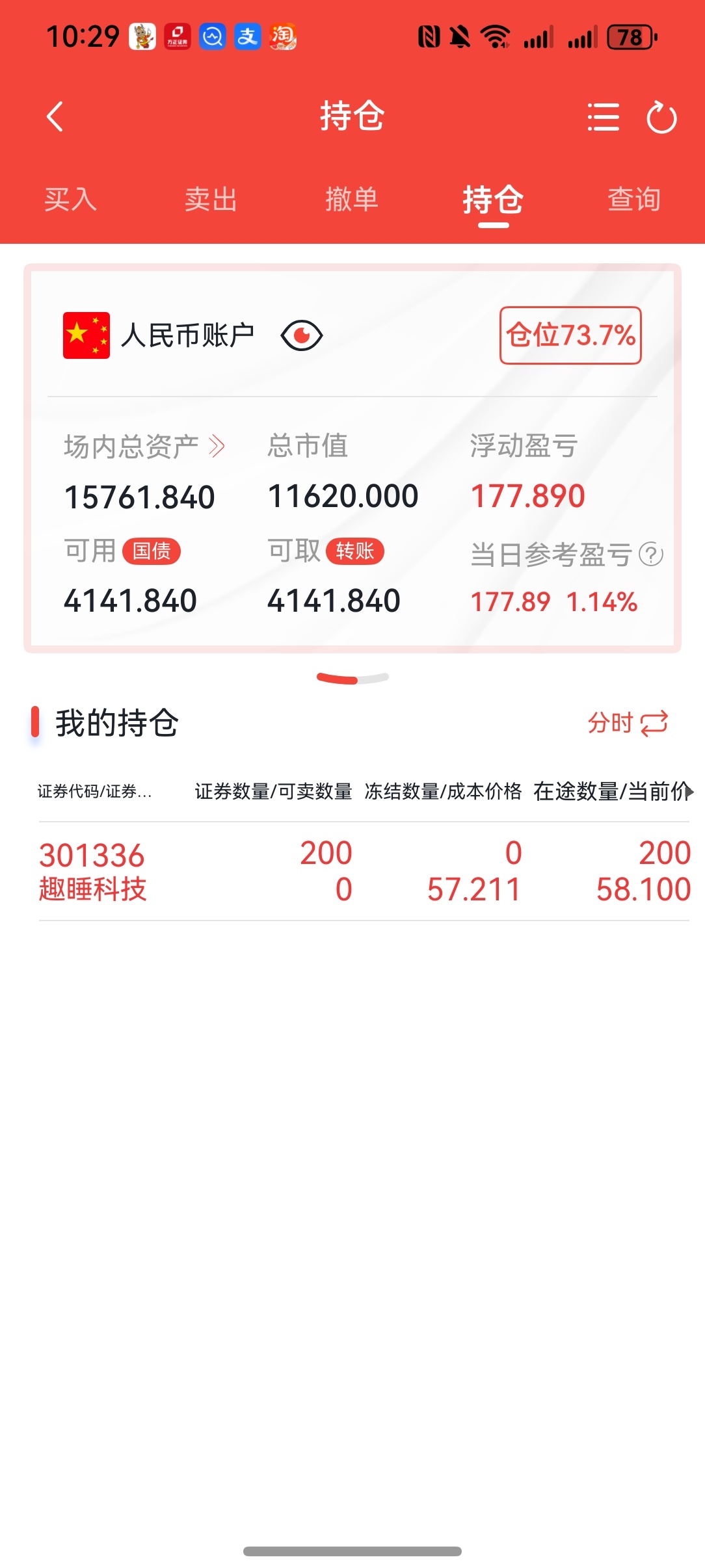Hide account amounts with the eye icon
705x1568 pixels.
[x=302, y=335]
